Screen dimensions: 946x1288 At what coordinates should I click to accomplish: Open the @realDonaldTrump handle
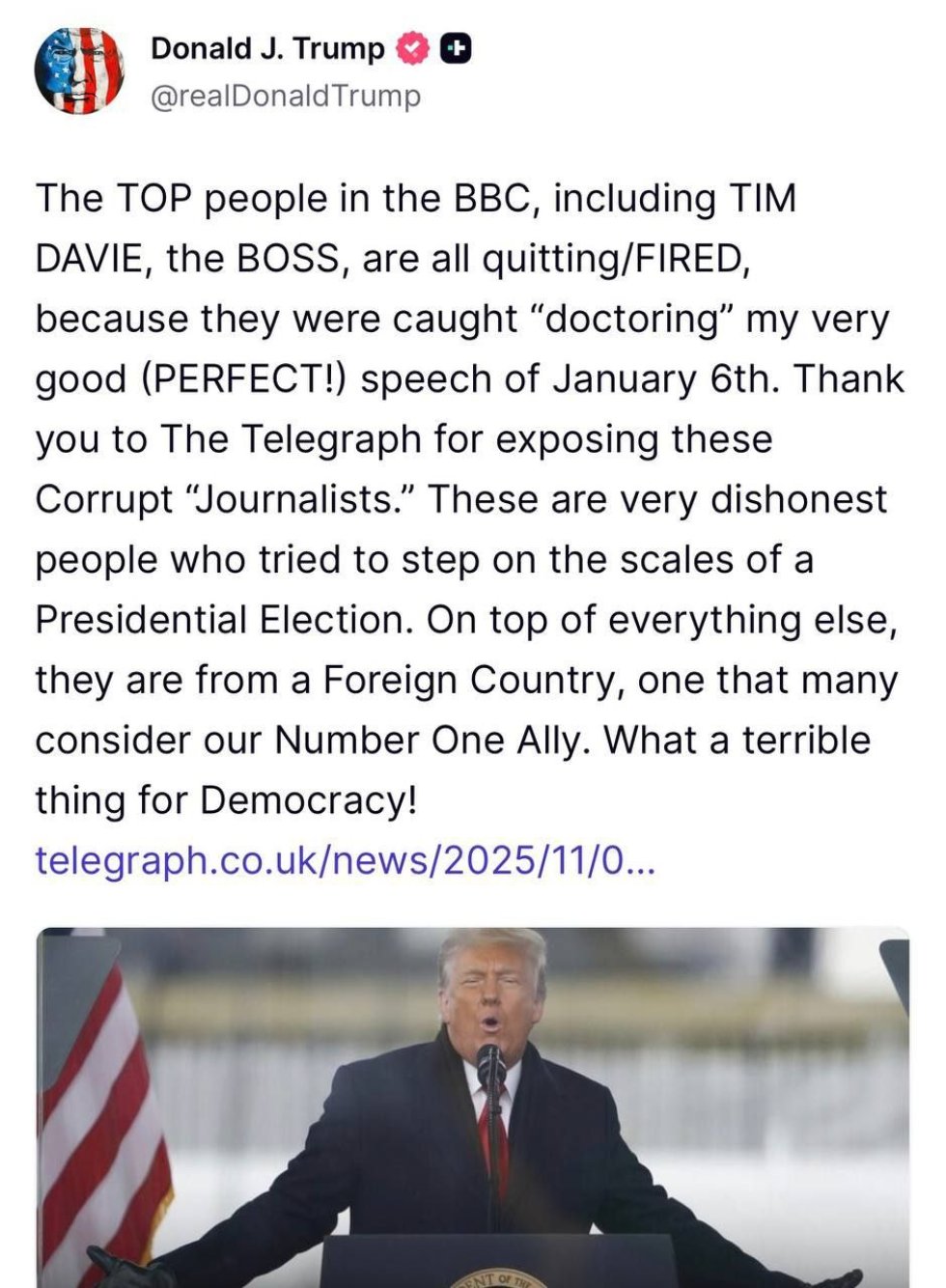(286, 97)
